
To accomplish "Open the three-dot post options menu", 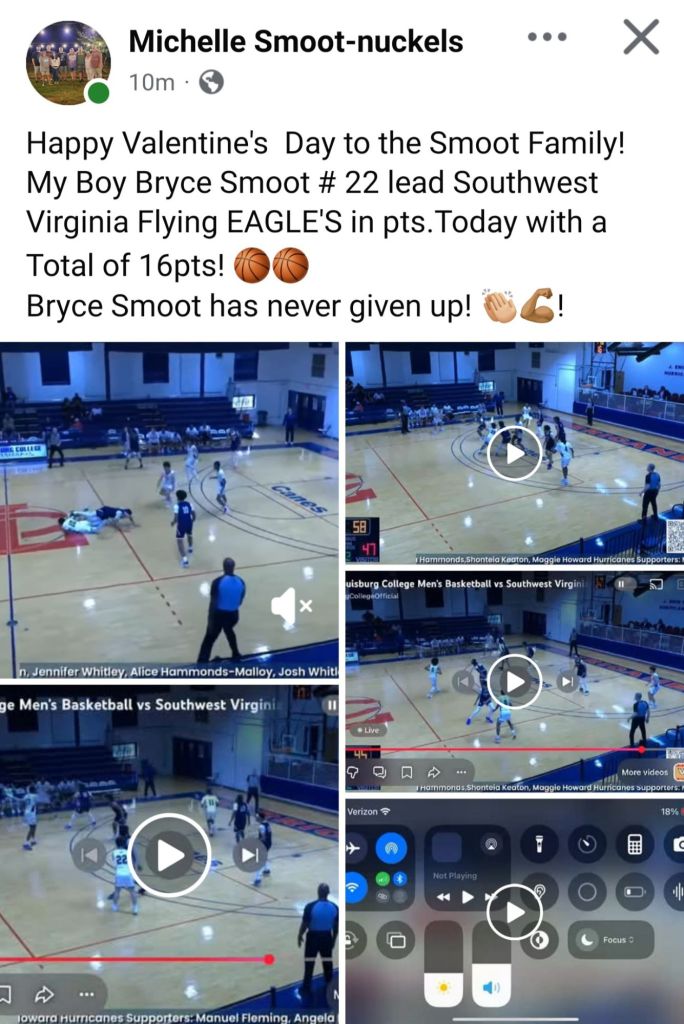I will pos(547,38).
